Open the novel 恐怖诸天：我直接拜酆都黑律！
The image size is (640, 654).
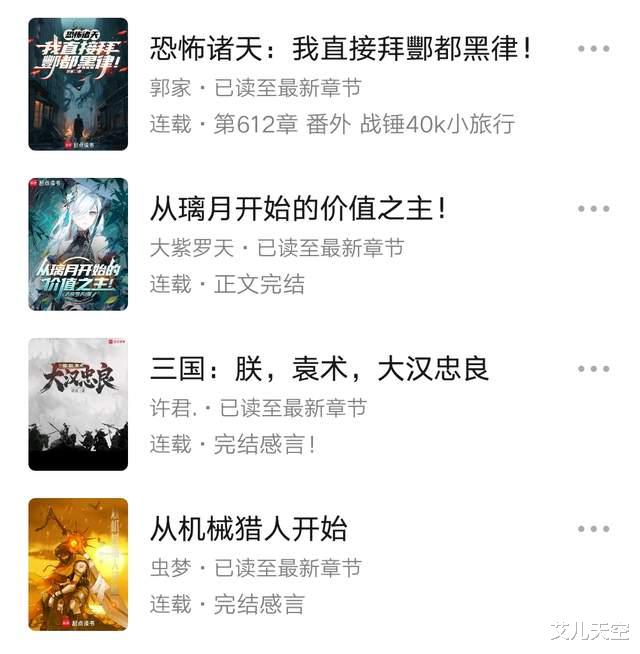(340, 48)
